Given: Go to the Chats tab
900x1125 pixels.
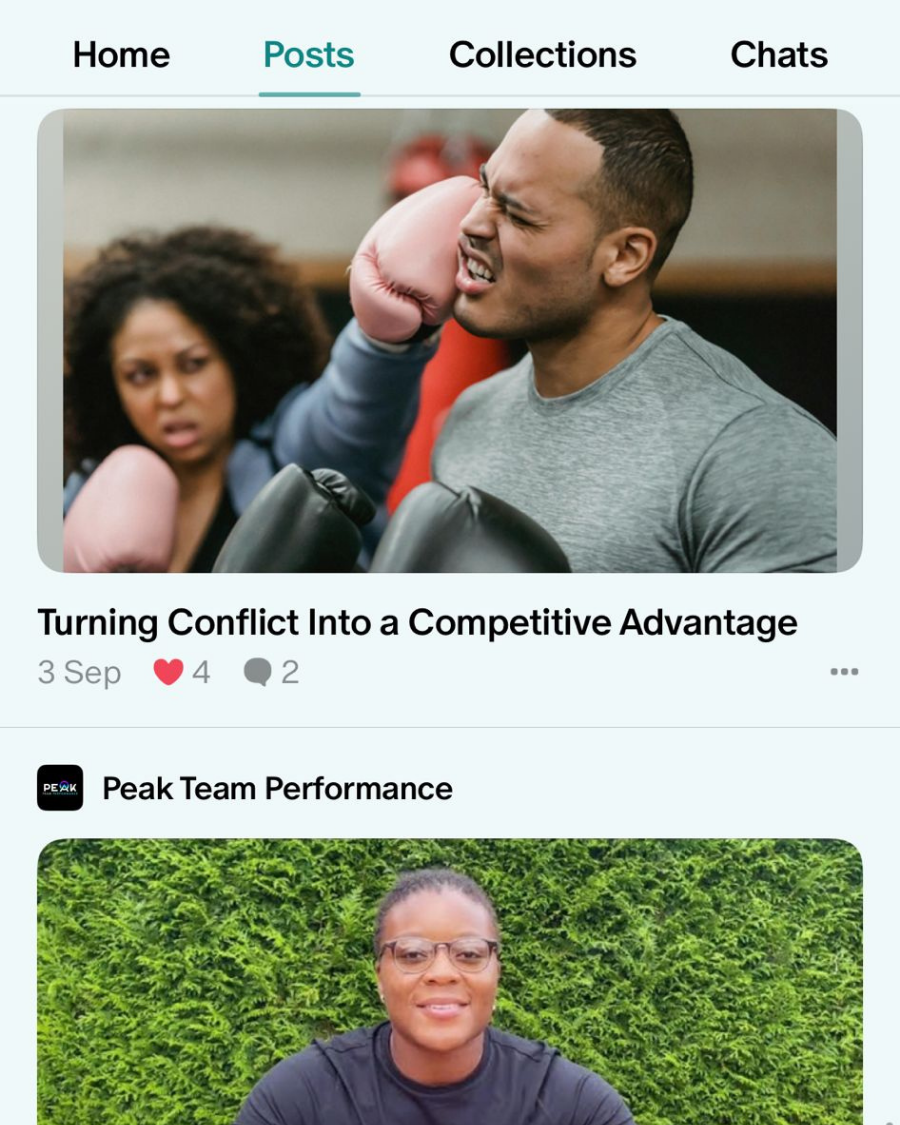Looking at the screenshot, I should (778, 55).
